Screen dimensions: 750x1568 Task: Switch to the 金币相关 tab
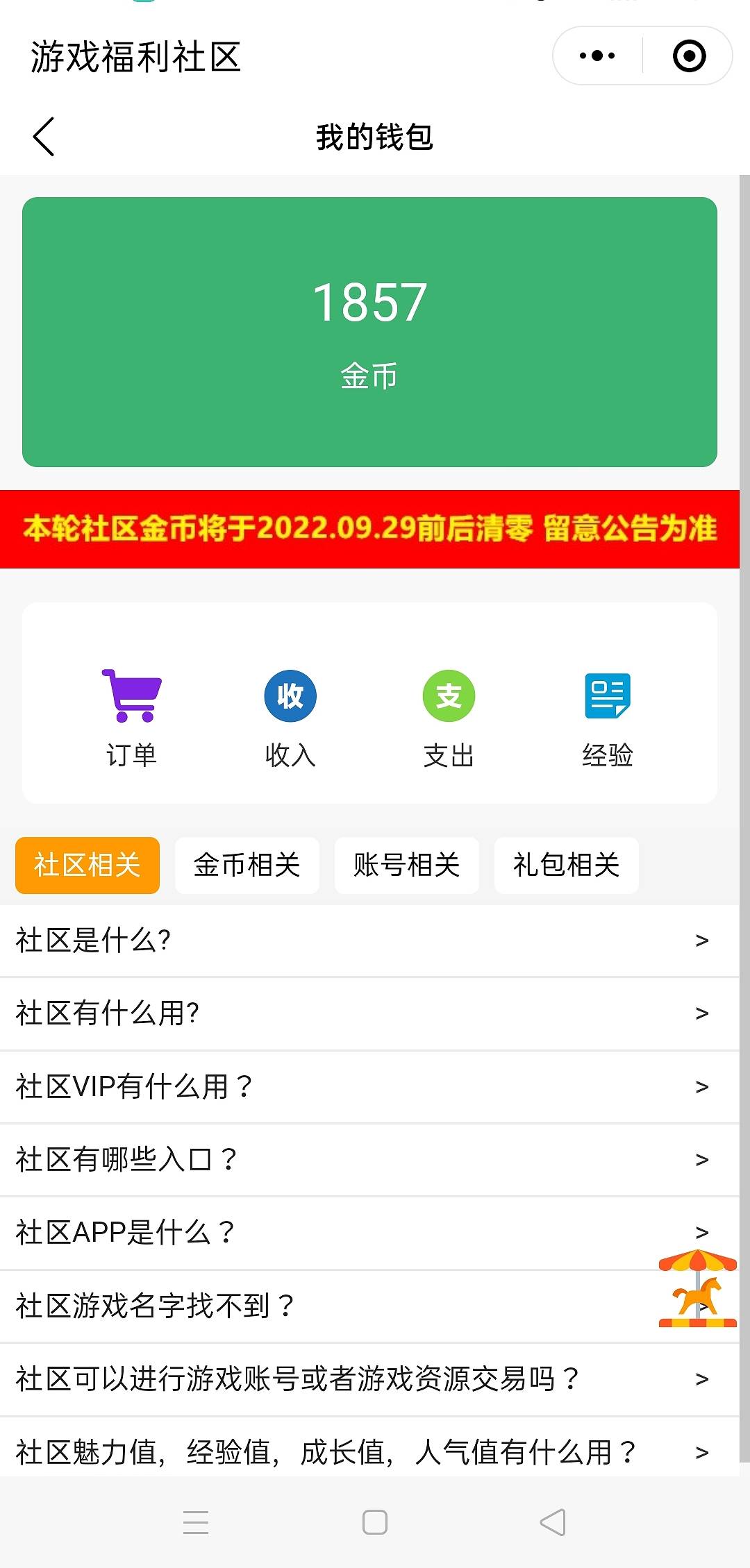(247, 865)
